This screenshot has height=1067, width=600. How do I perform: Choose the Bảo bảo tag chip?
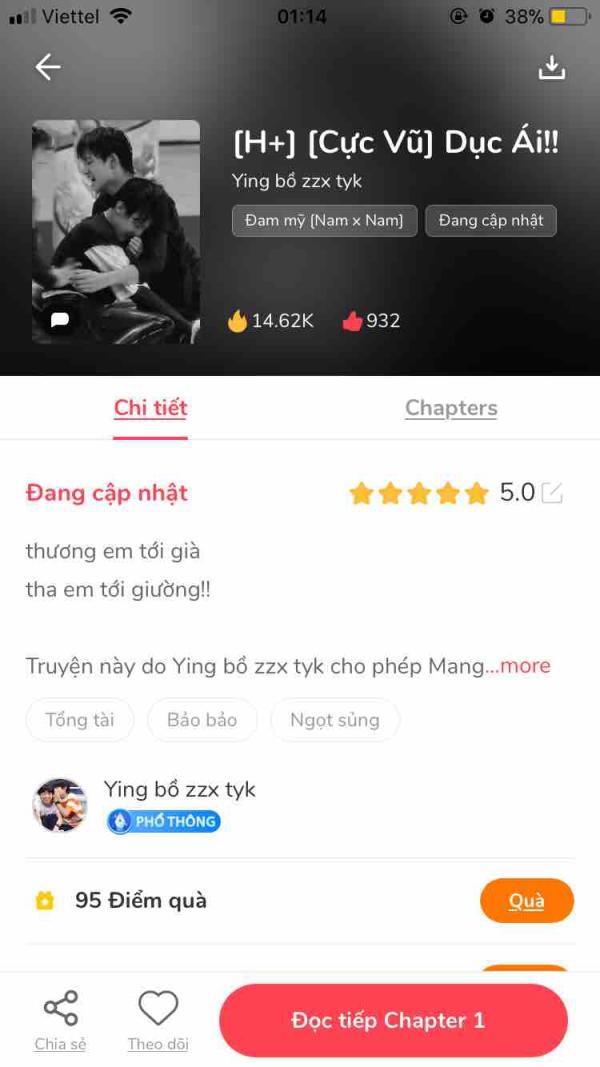click(202, 720)
